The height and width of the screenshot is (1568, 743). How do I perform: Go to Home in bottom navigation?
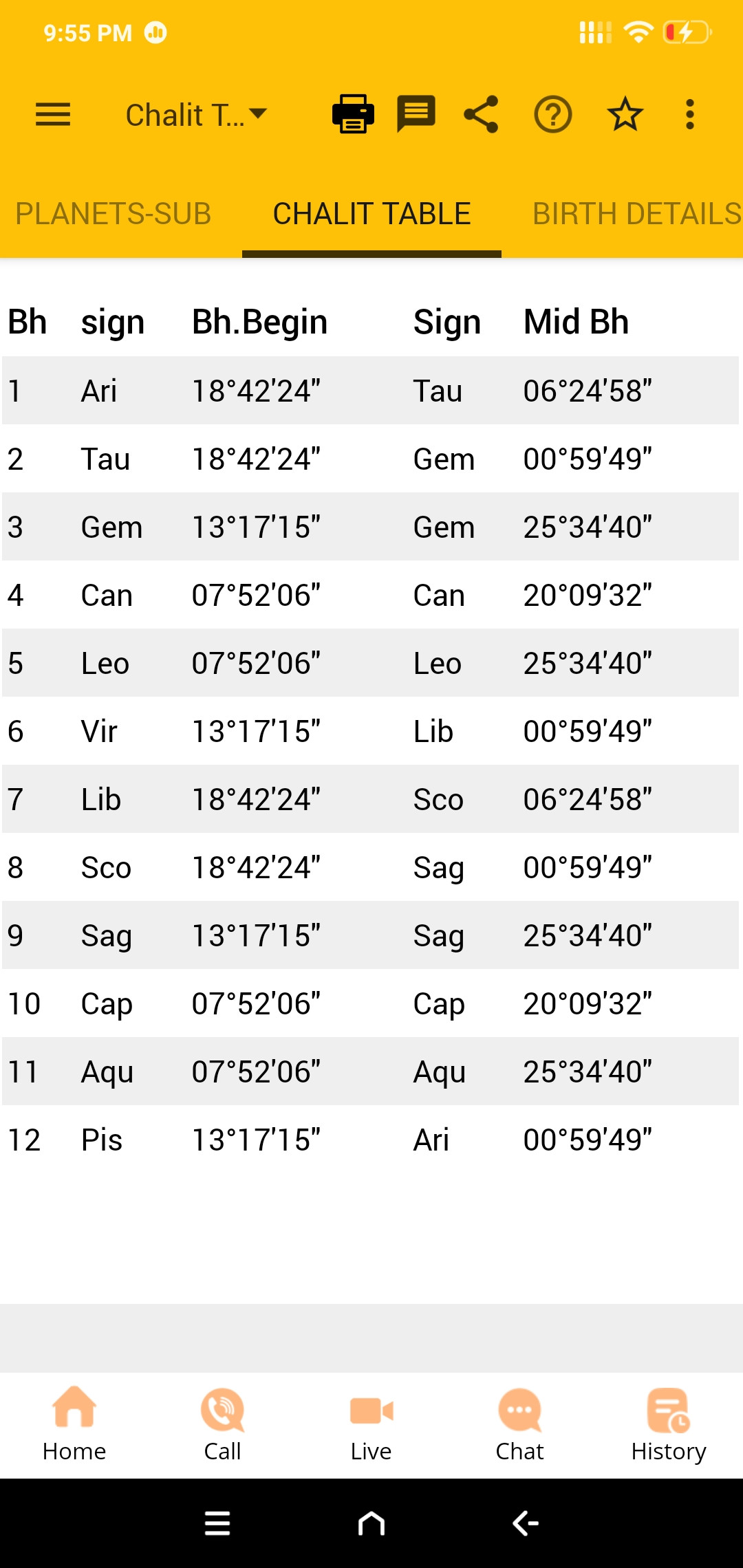point(74,1424)
